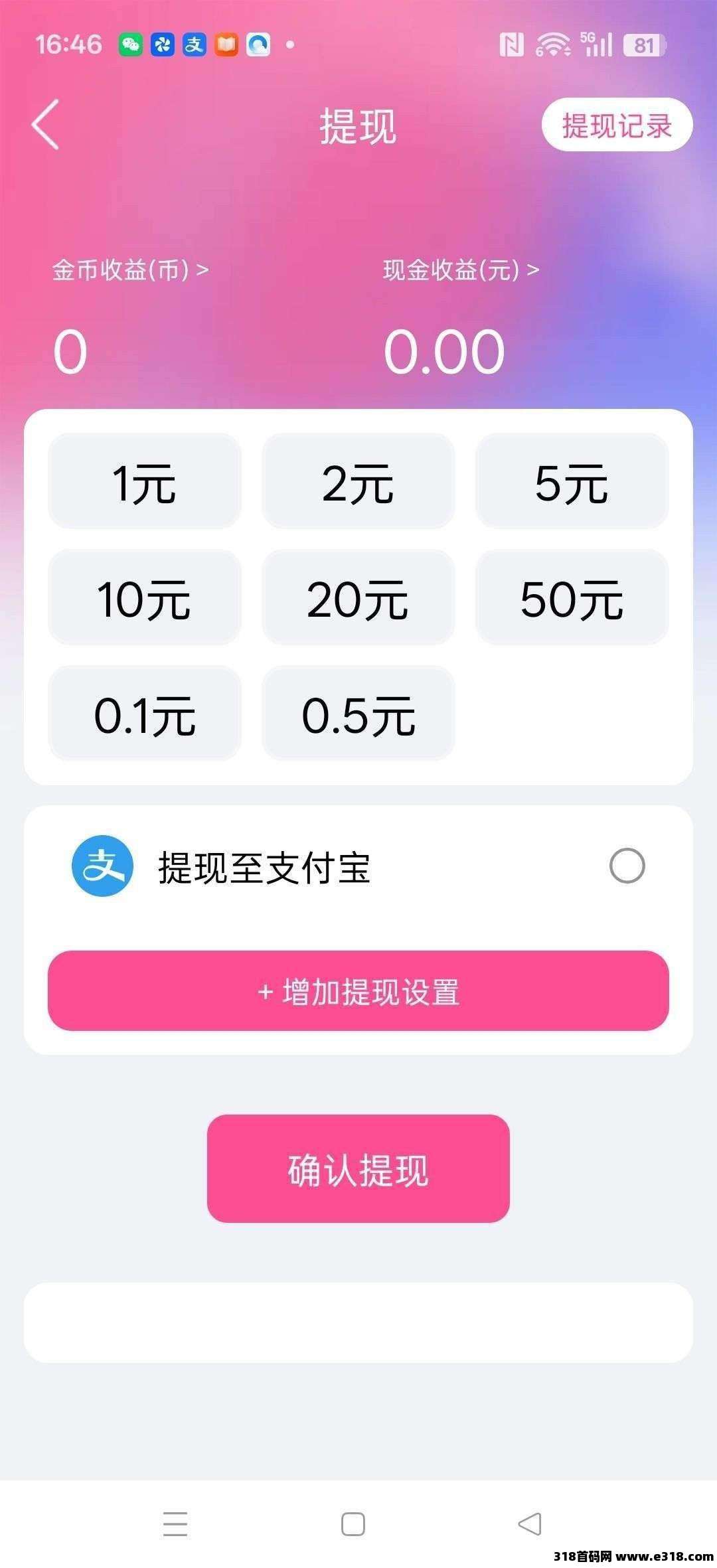Select the 0.1元 withdrawal amount

click(146, 714)
